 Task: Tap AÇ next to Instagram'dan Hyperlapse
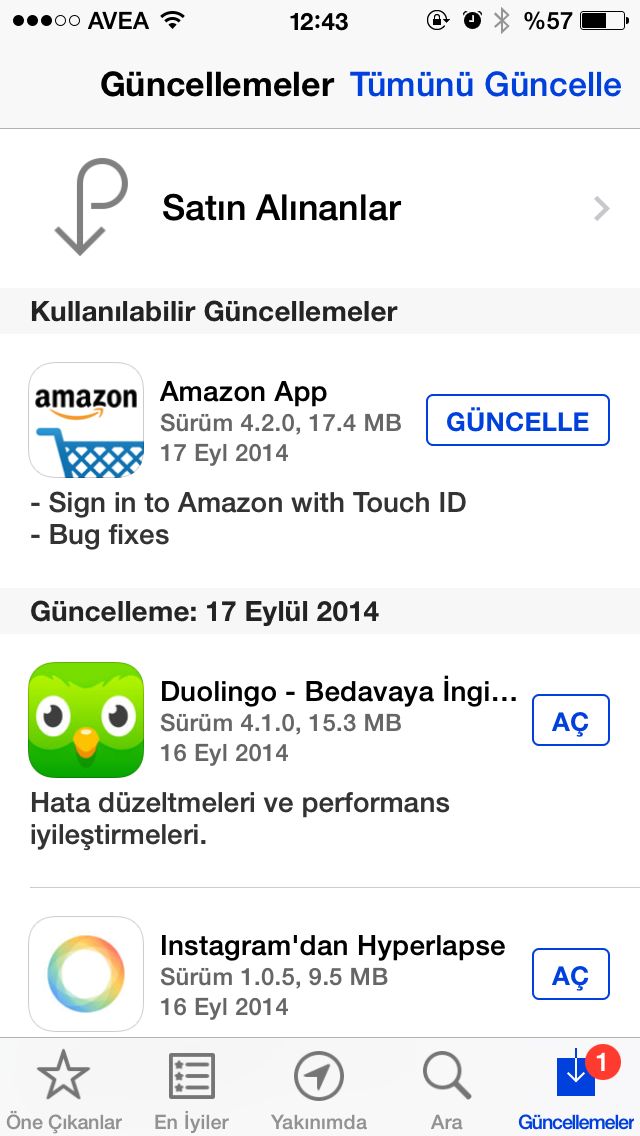click(x=570, y=975)
